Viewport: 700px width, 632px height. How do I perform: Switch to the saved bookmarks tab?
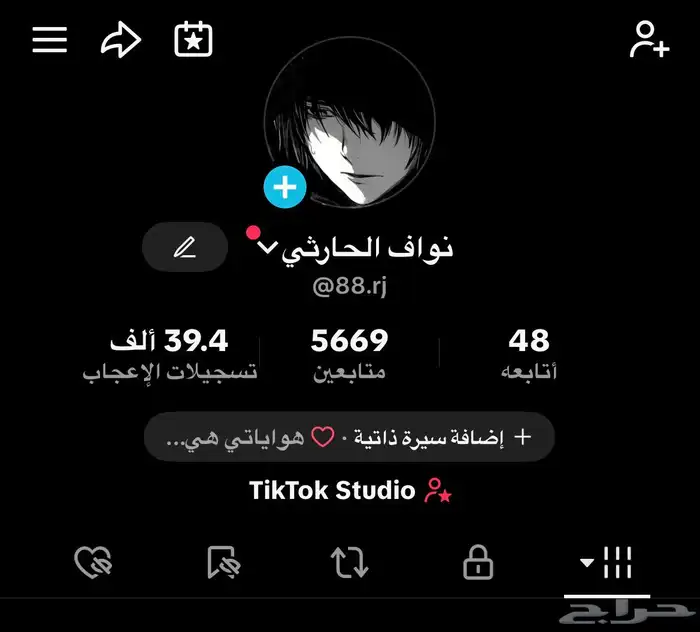(x=222, y=564)
